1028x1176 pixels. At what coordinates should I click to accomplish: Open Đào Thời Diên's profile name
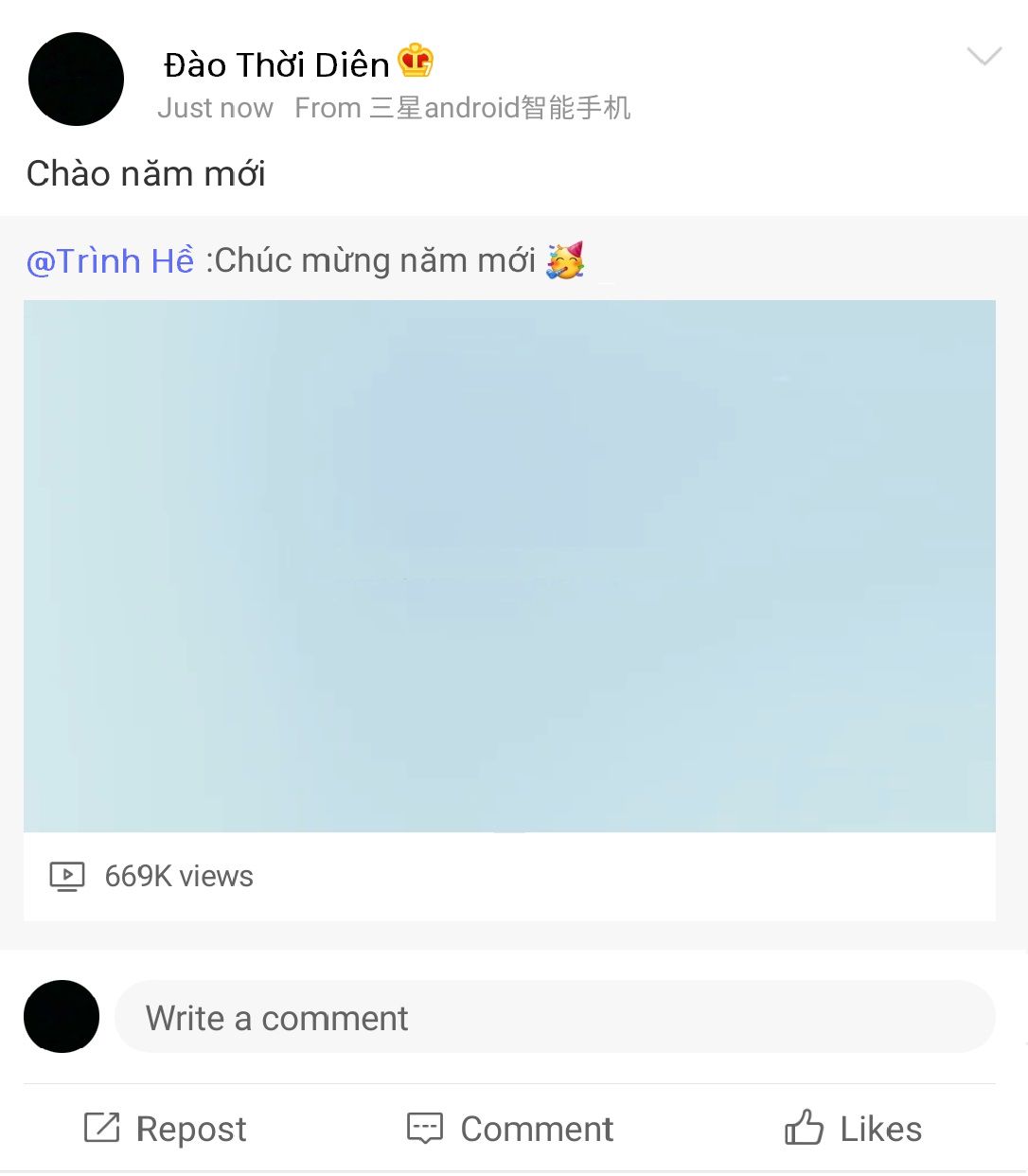276,64
